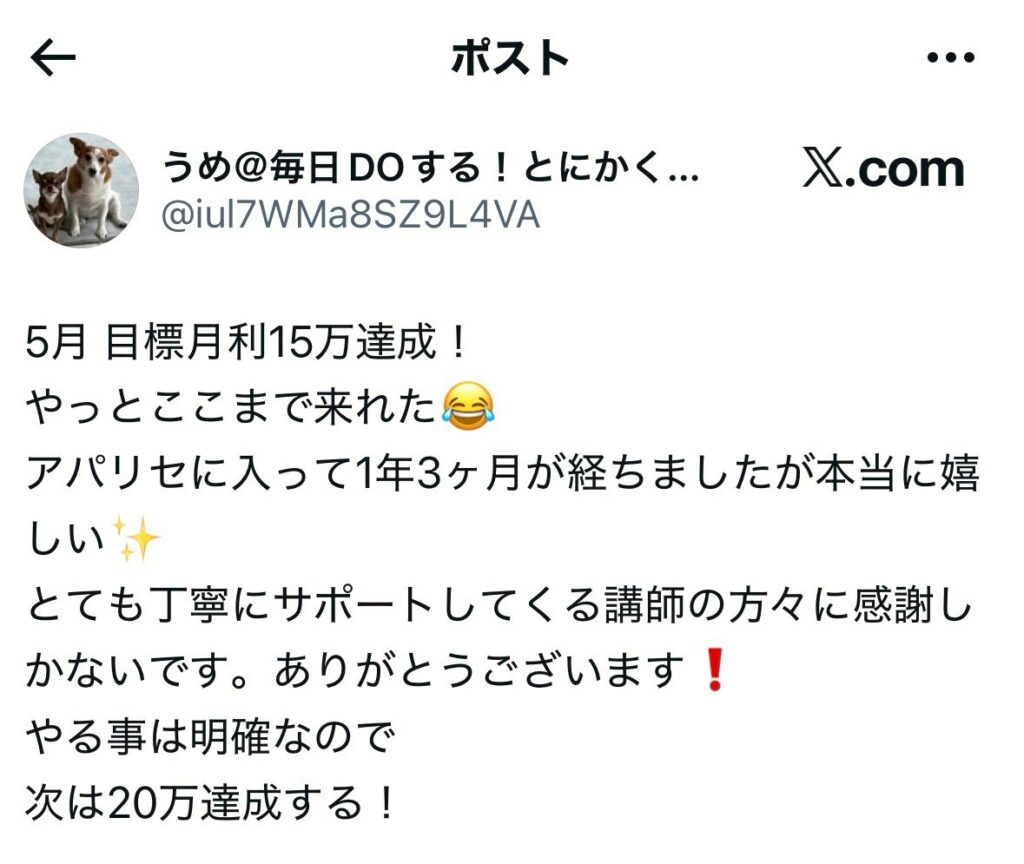Open profile @iul7WMa8SZ9L4VA
The height and width of the screenshot is (864, 1024).
[x=350, y=215]
